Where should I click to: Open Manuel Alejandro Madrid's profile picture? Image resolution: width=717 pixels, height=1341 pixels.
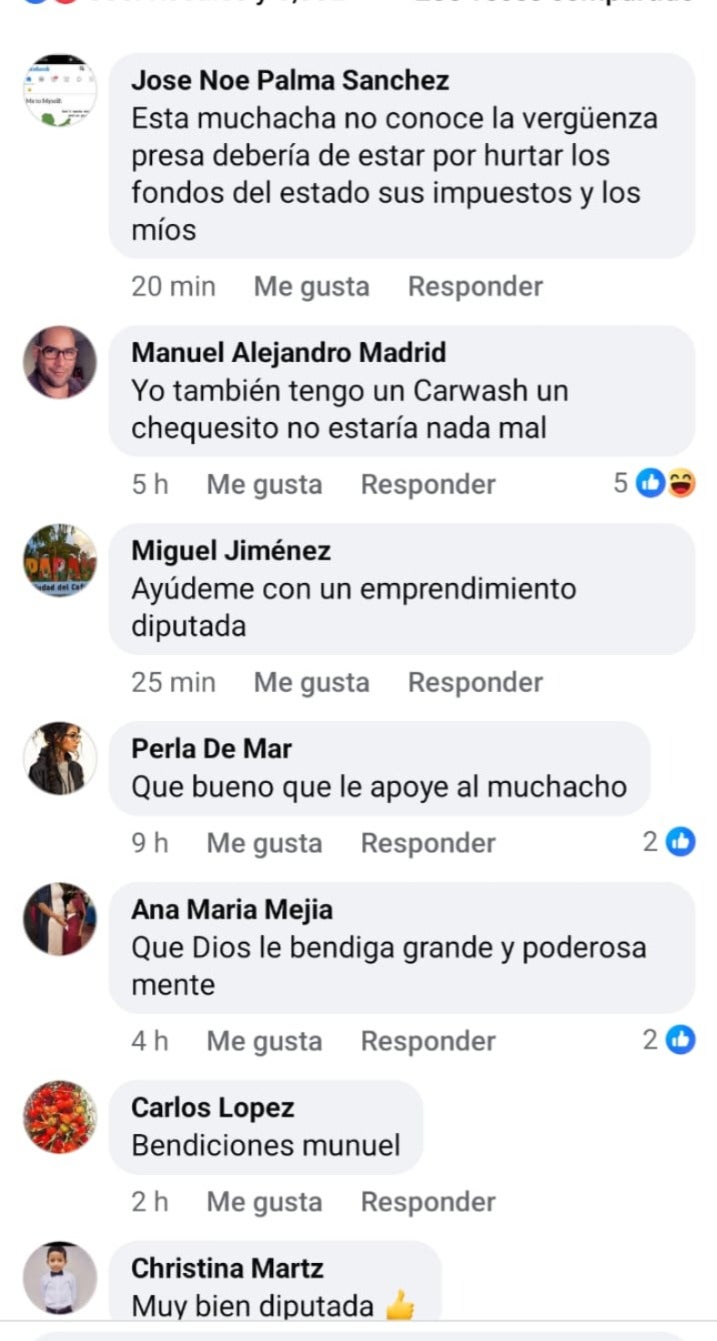coord(60,362)
